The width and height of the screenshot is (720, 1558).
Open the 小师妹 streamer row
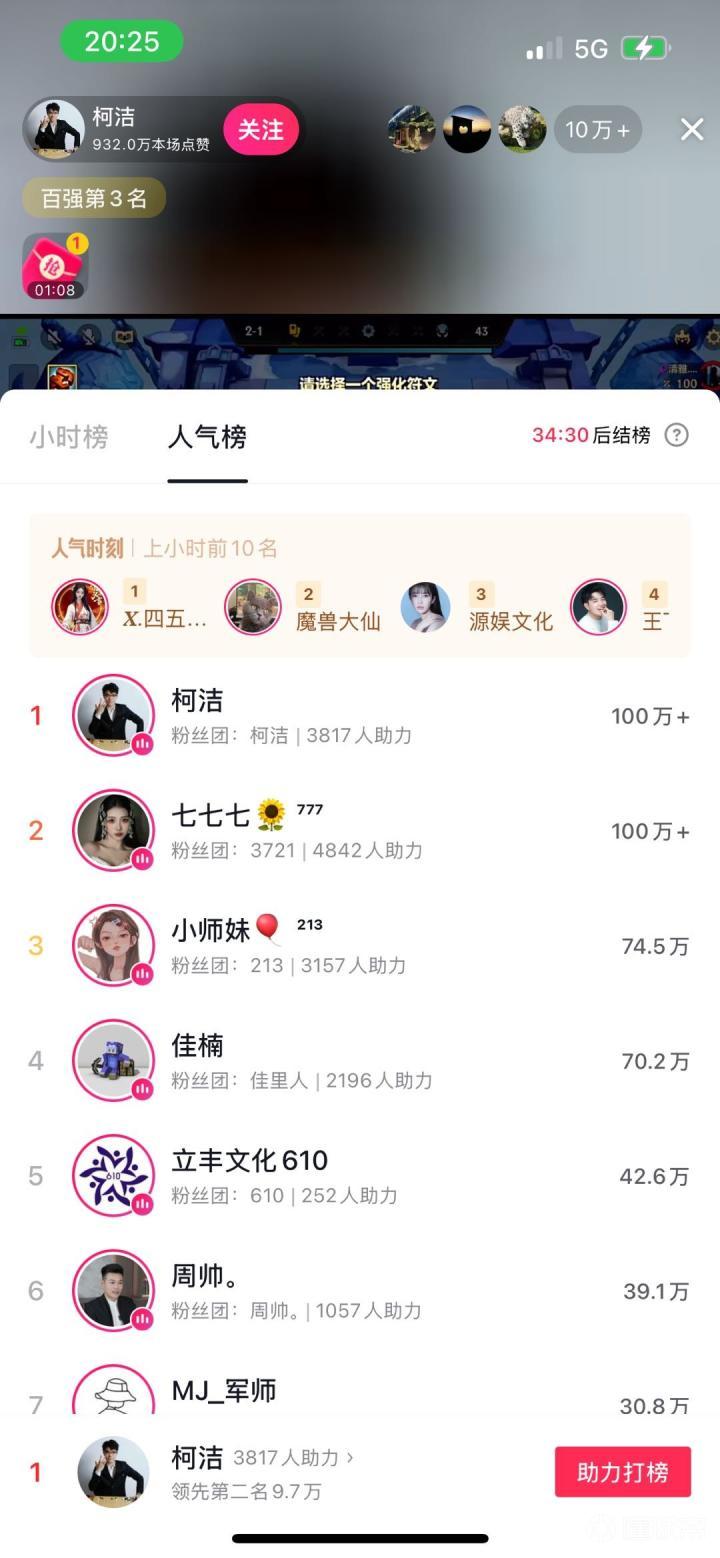(360, 946)
